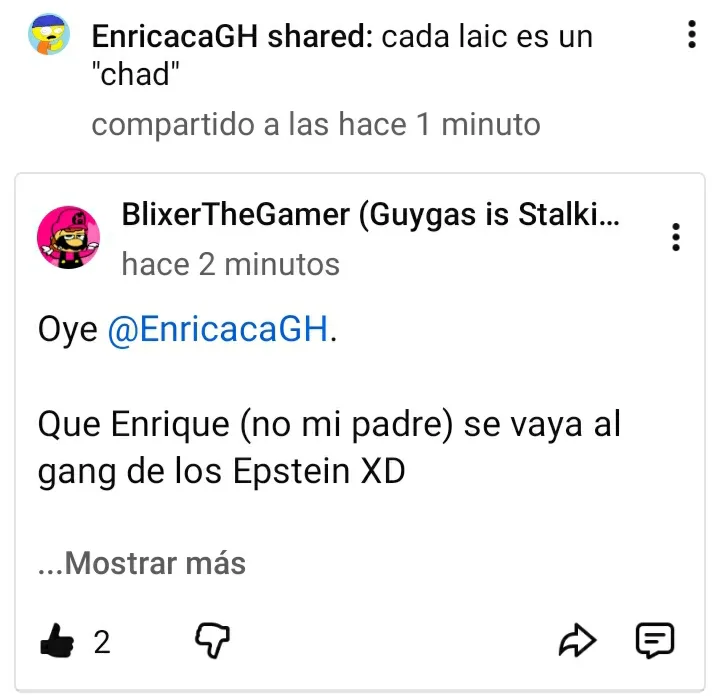This screenshot has width=720, height=696.
Task: Open BlixerTheGamer's channel avatar
Action: tap(68, 237)
